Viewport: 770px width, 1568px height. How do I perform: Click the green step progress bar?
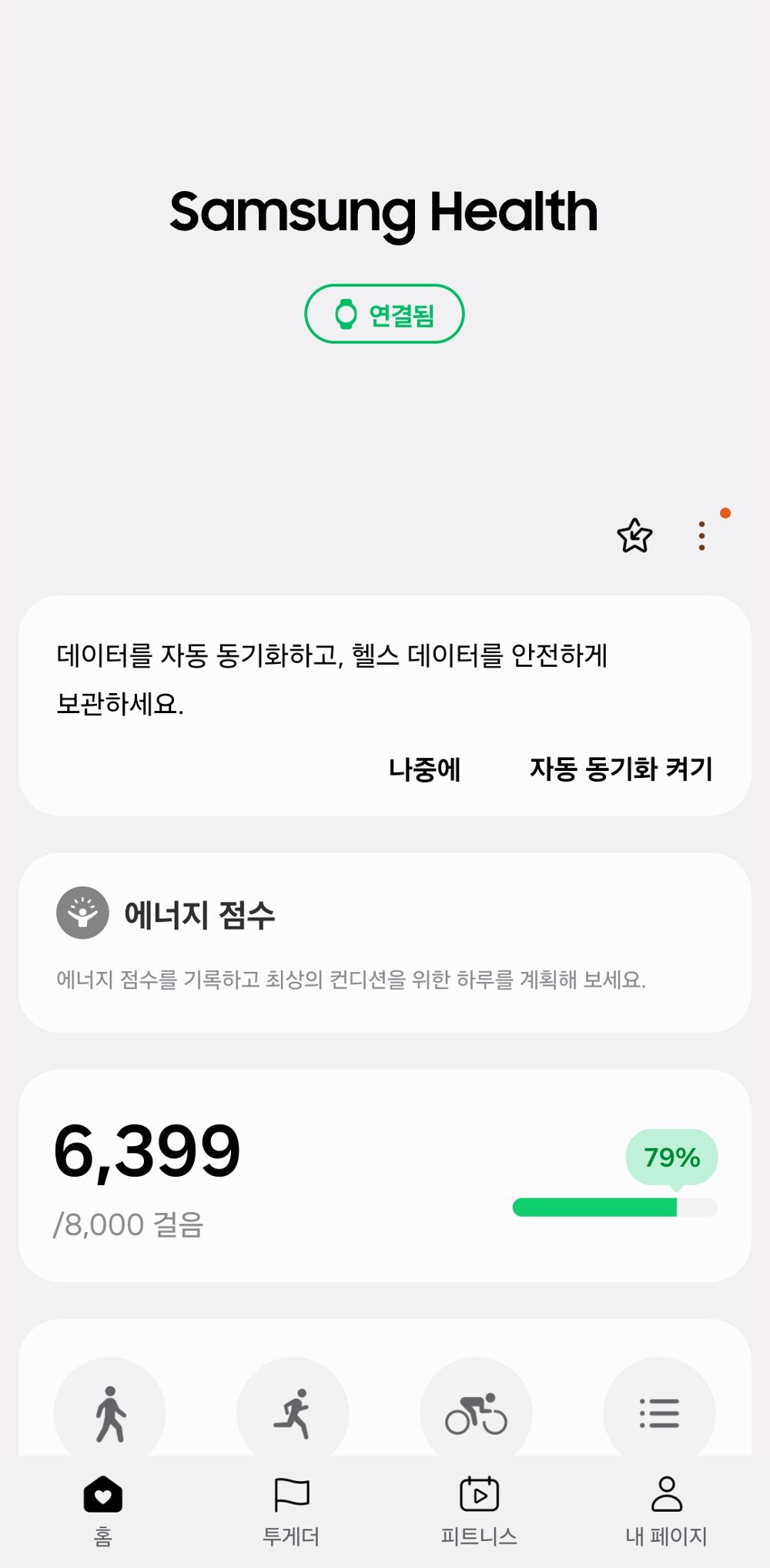(x=593, y=1208)
